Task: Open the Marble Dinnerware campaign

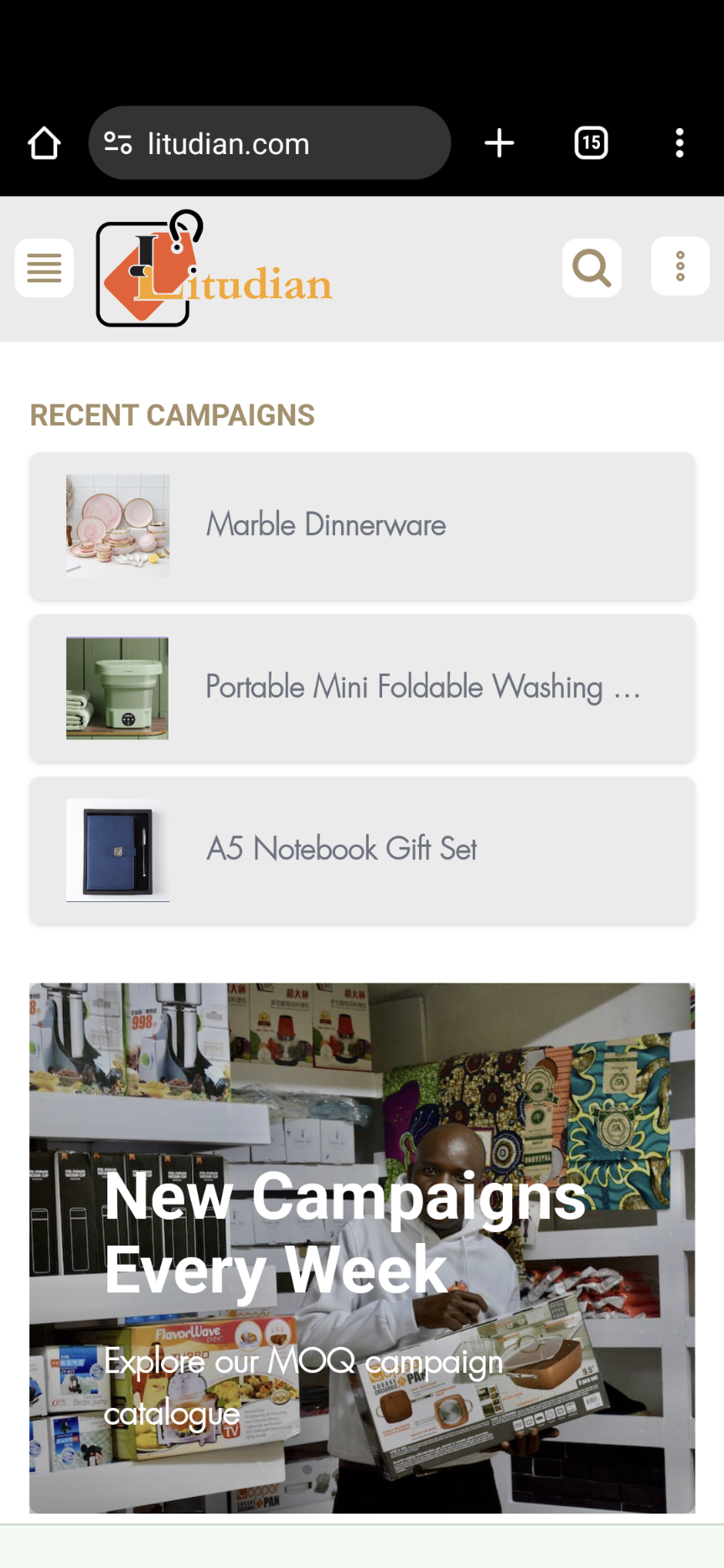Action: tap(362, 526)
